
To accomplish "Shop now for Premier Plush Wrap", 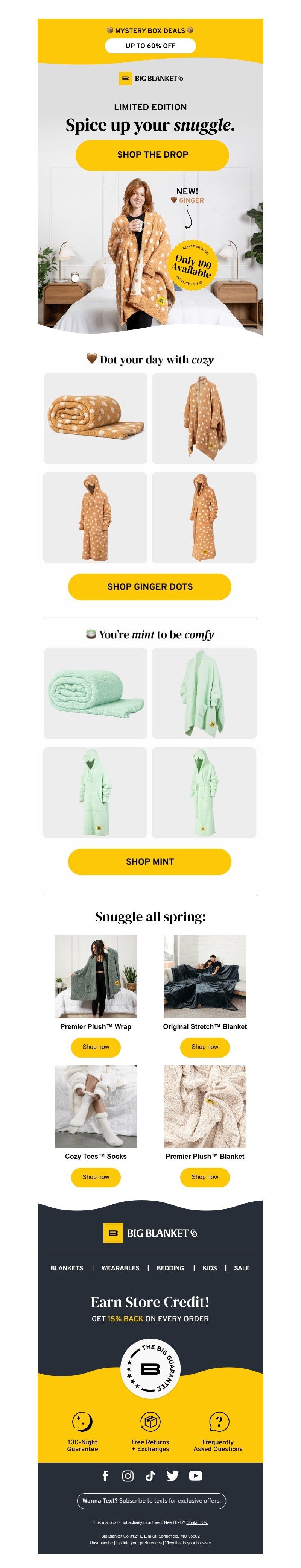I will (96, 1047).
